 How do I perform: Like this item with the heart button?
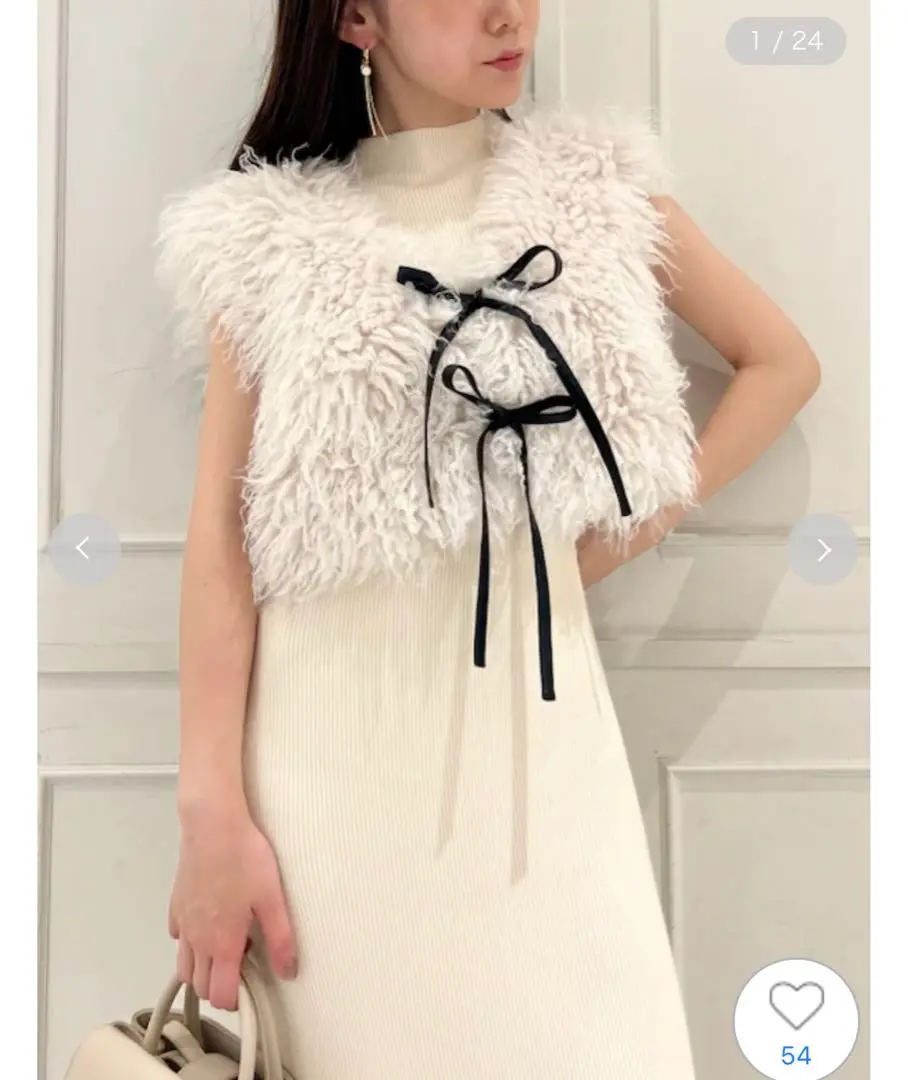point(796,1007)
